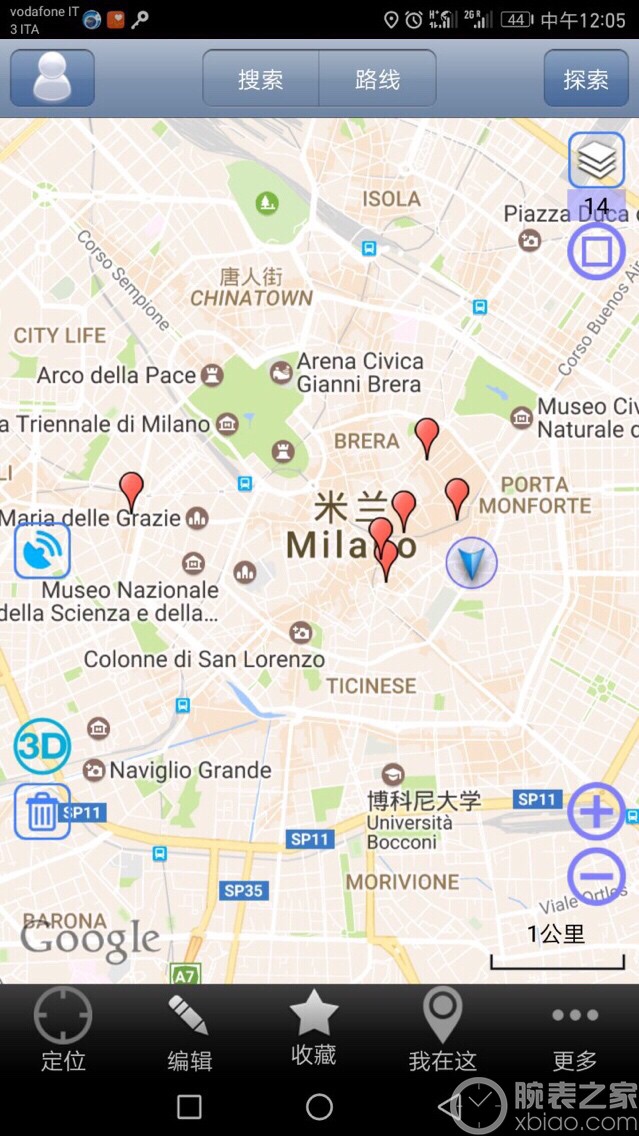Open the 编辑 edit tool
The height and width of the screenshot is (1136, 639).
click(x=189, y=1030)
